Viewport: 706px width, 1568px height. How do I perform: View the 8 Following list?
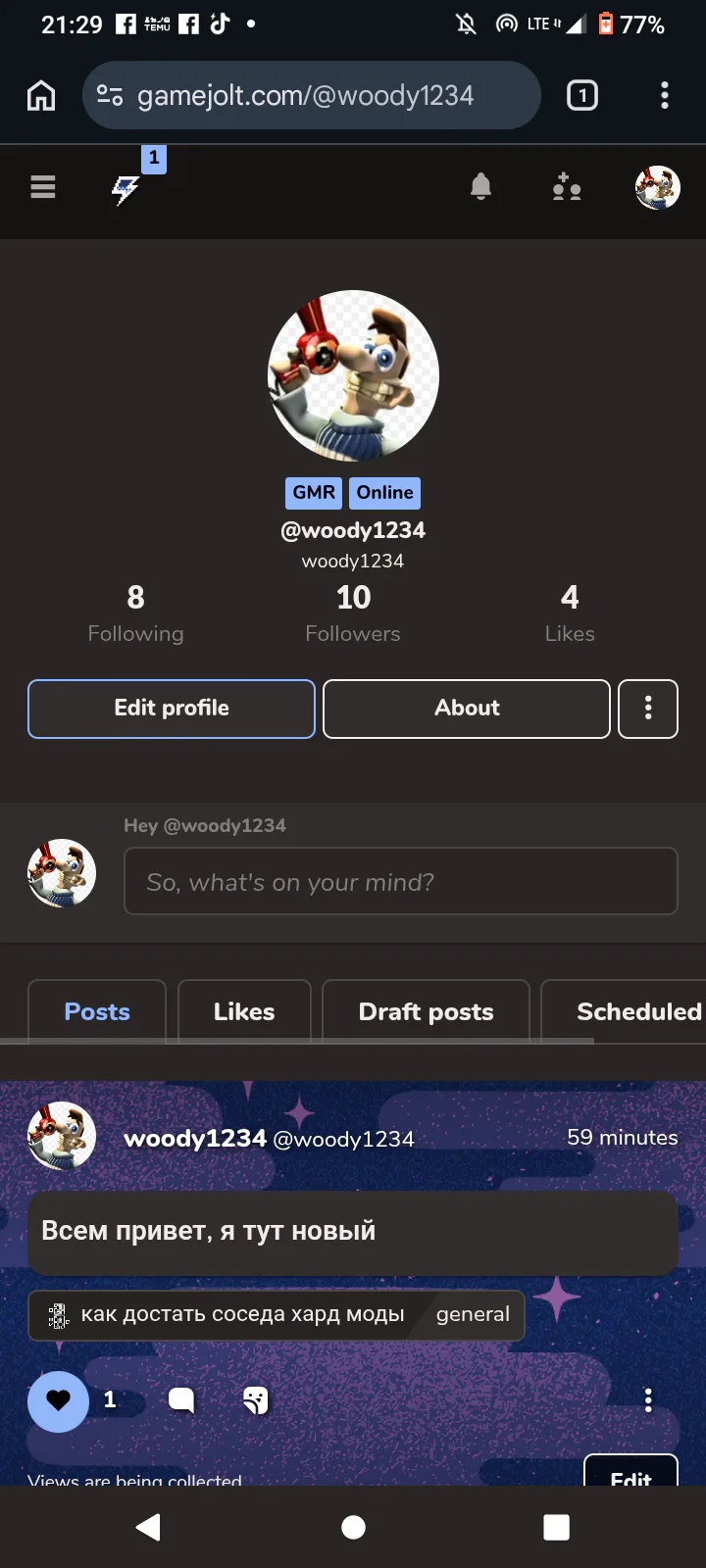[135, 613]
